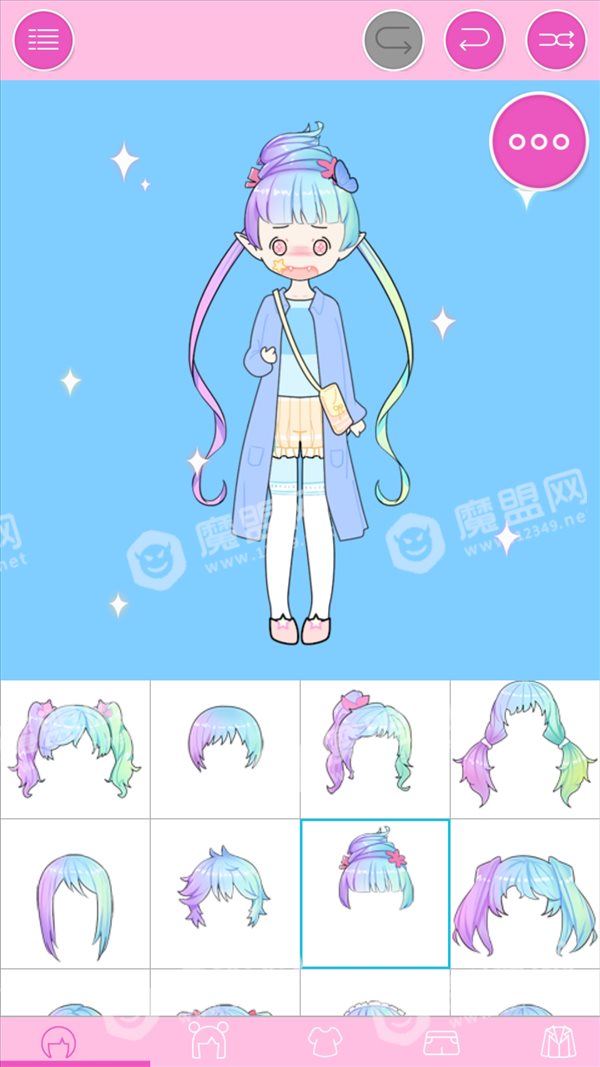Screen dimensions: 600x1067
Task: Open the hamburger menu button
Action: 44,40
